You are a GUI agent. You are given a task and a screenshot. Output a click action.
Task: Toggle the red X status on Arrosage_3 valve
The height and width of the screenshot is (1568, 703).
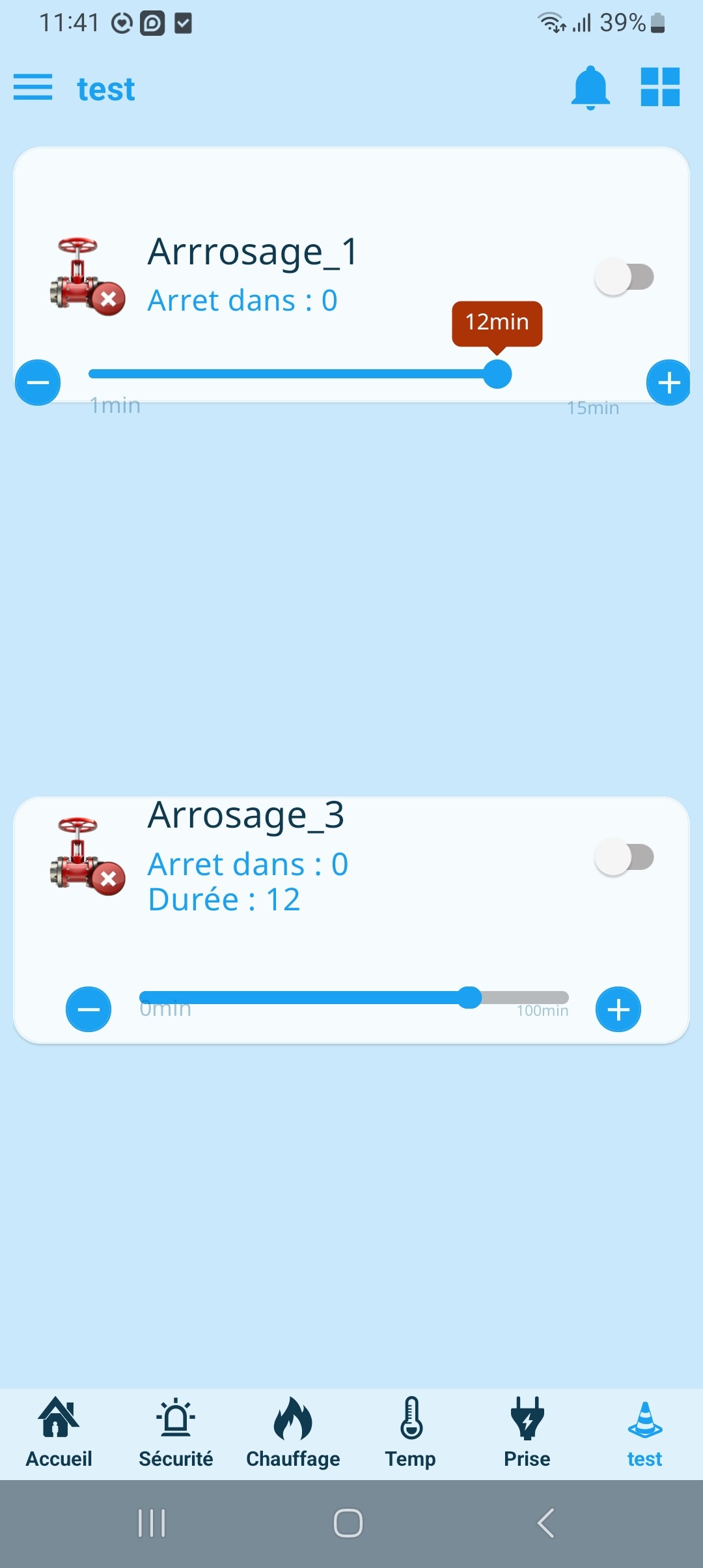(107, 879)
